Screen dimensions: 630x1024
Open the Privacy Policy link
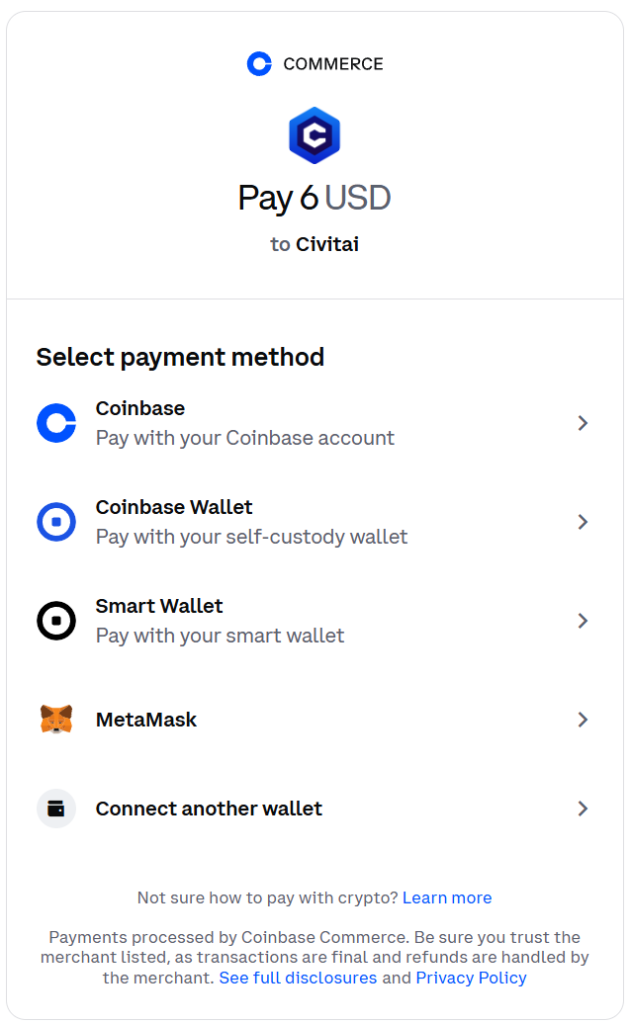point(471,978)
